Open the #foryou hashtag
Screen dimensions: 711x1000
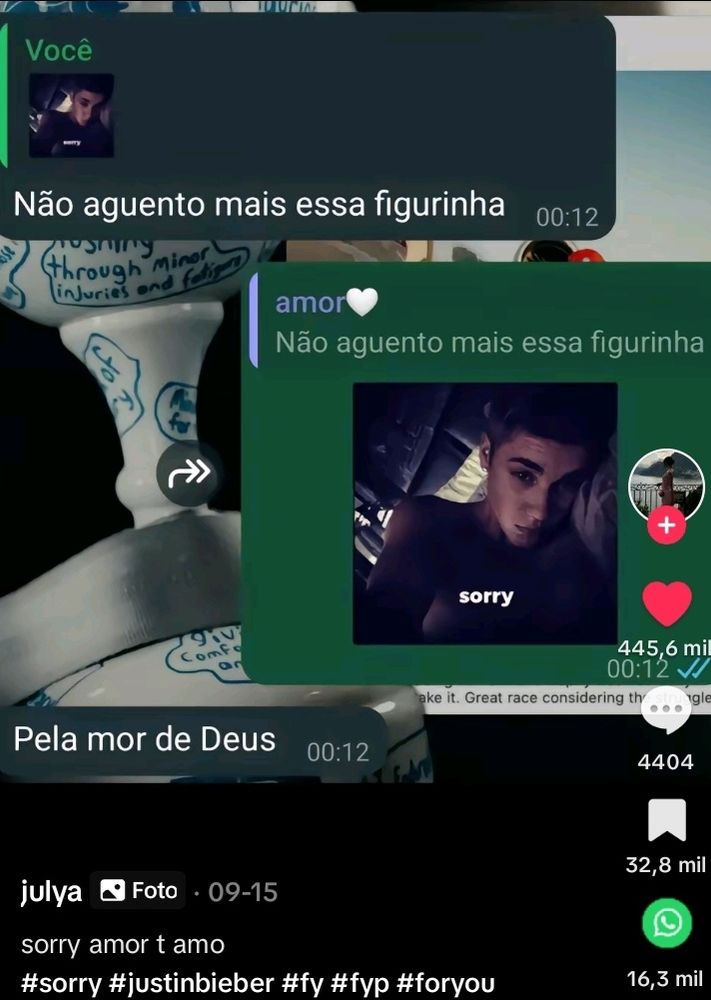(x=445, y=983)
